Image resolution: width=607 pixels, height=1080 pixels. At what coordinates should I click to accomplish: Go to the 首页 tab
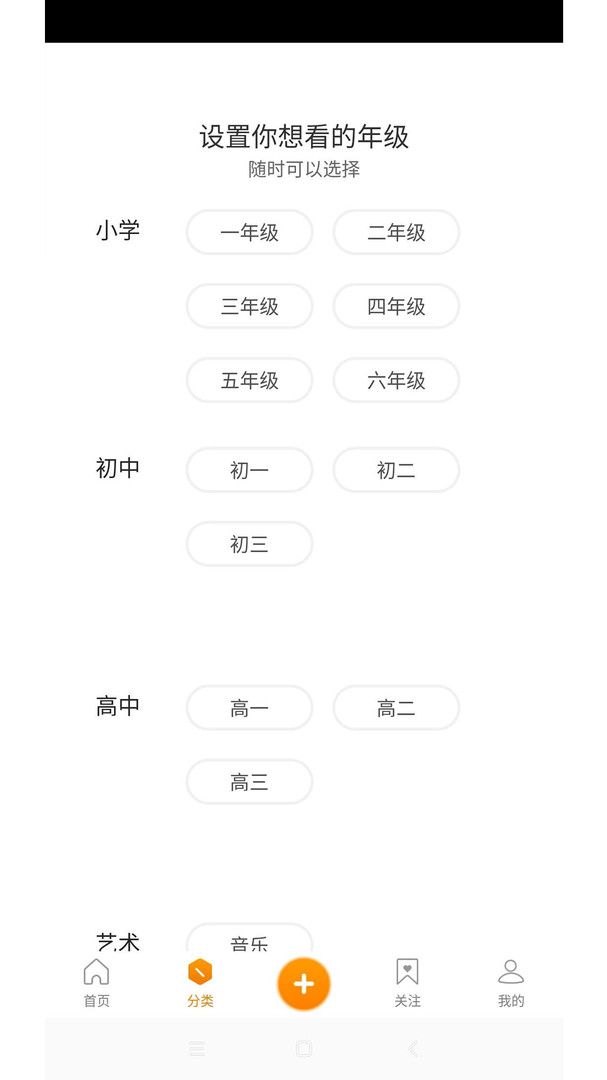point(96,983)
